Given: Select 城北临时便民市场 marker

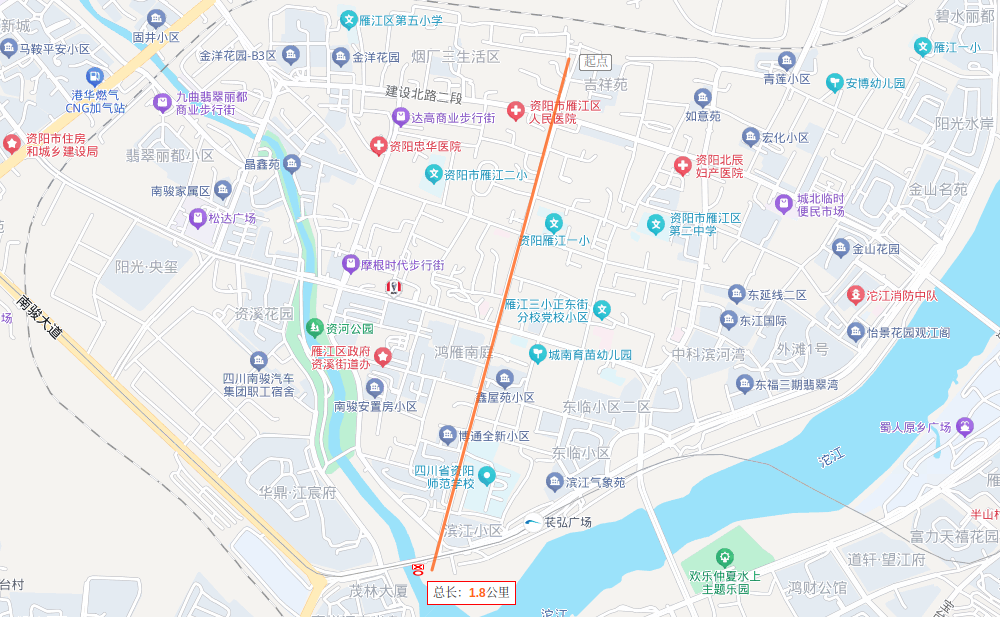Looking at the screenshot, I should [783, 203].
